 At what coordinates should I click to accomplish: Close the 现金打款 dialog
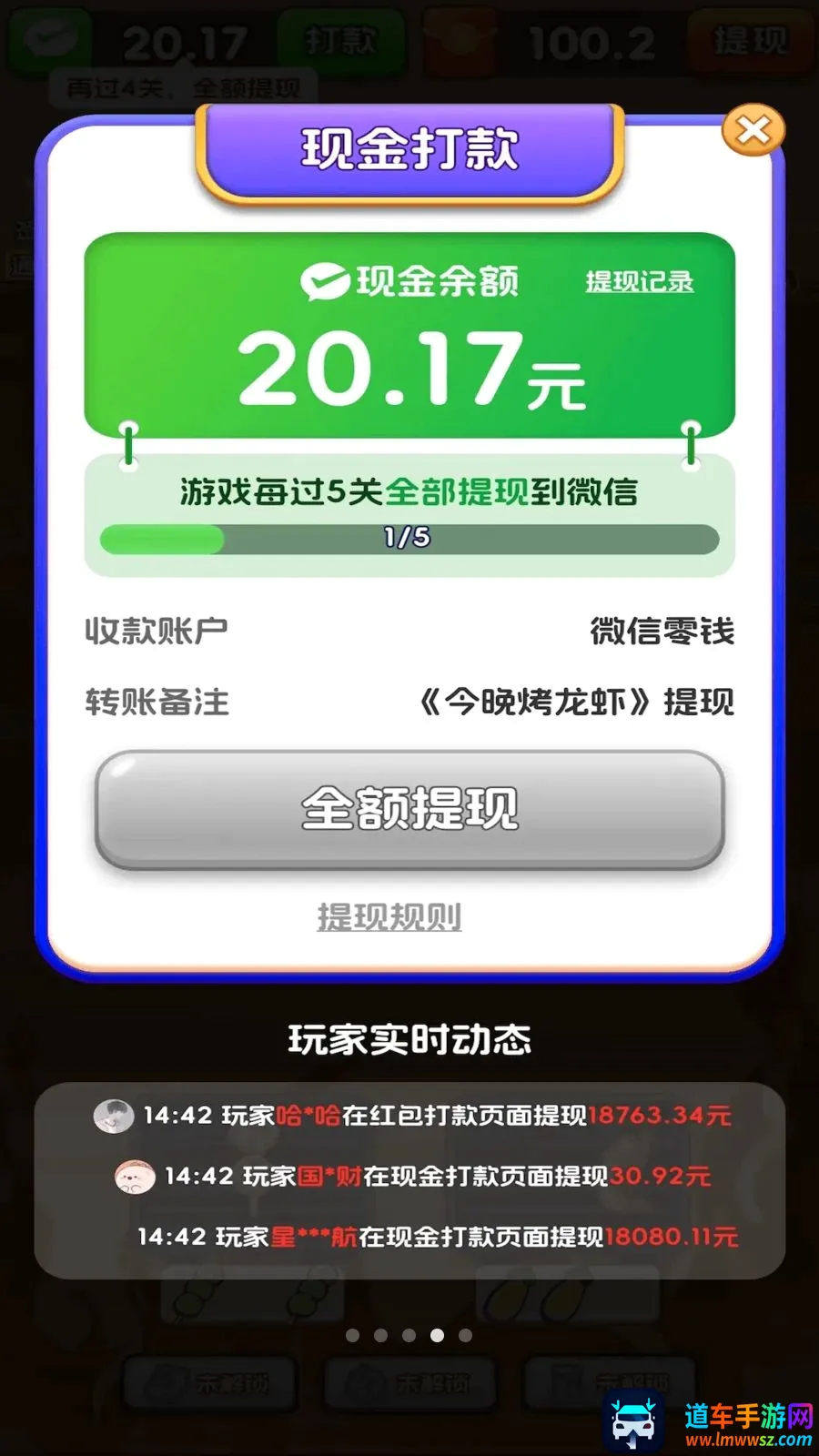[x=753, y=130]
